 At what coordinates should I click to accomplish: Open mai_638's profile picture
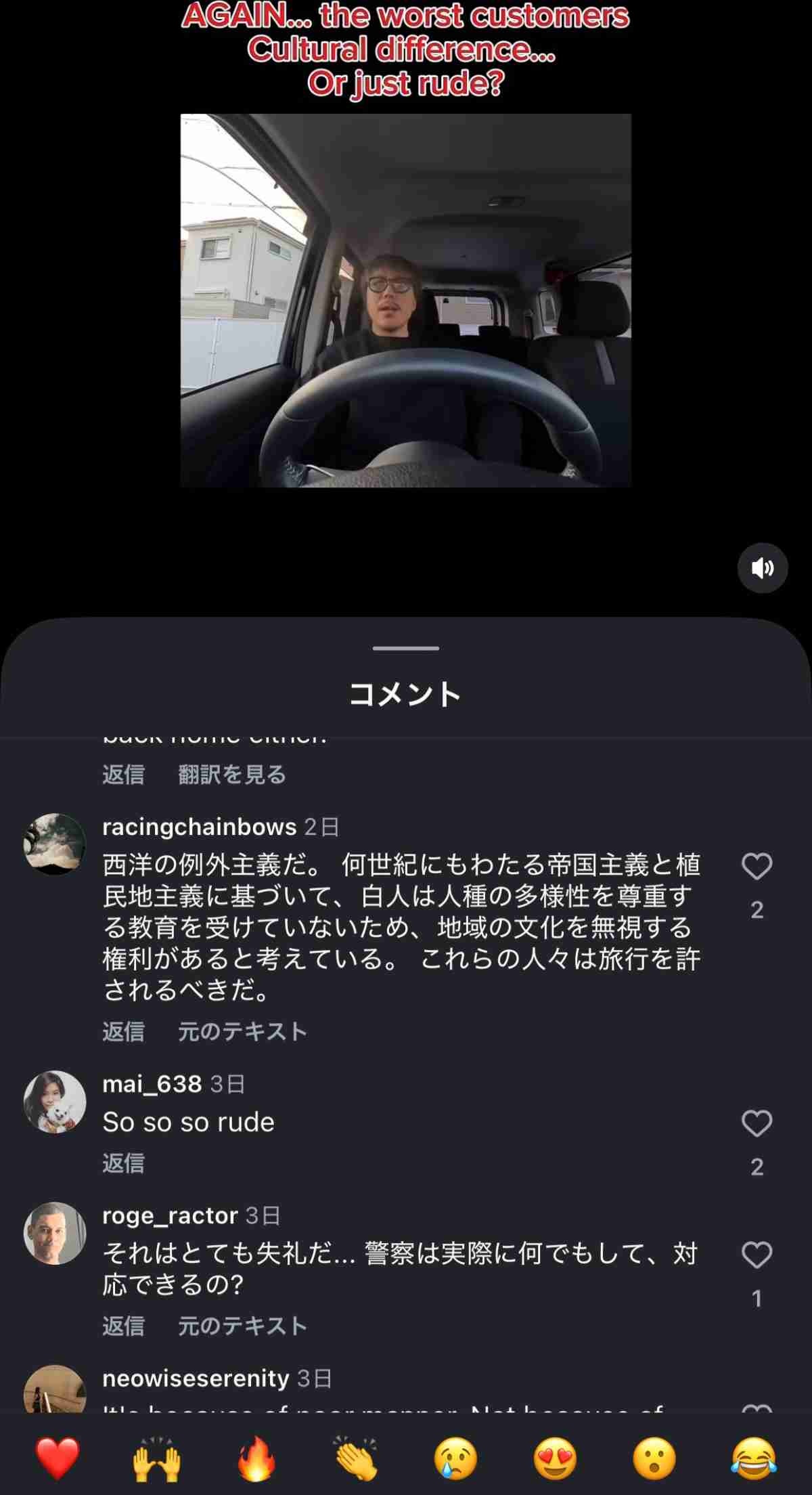pyautogui.click(x=55, y=1102)
